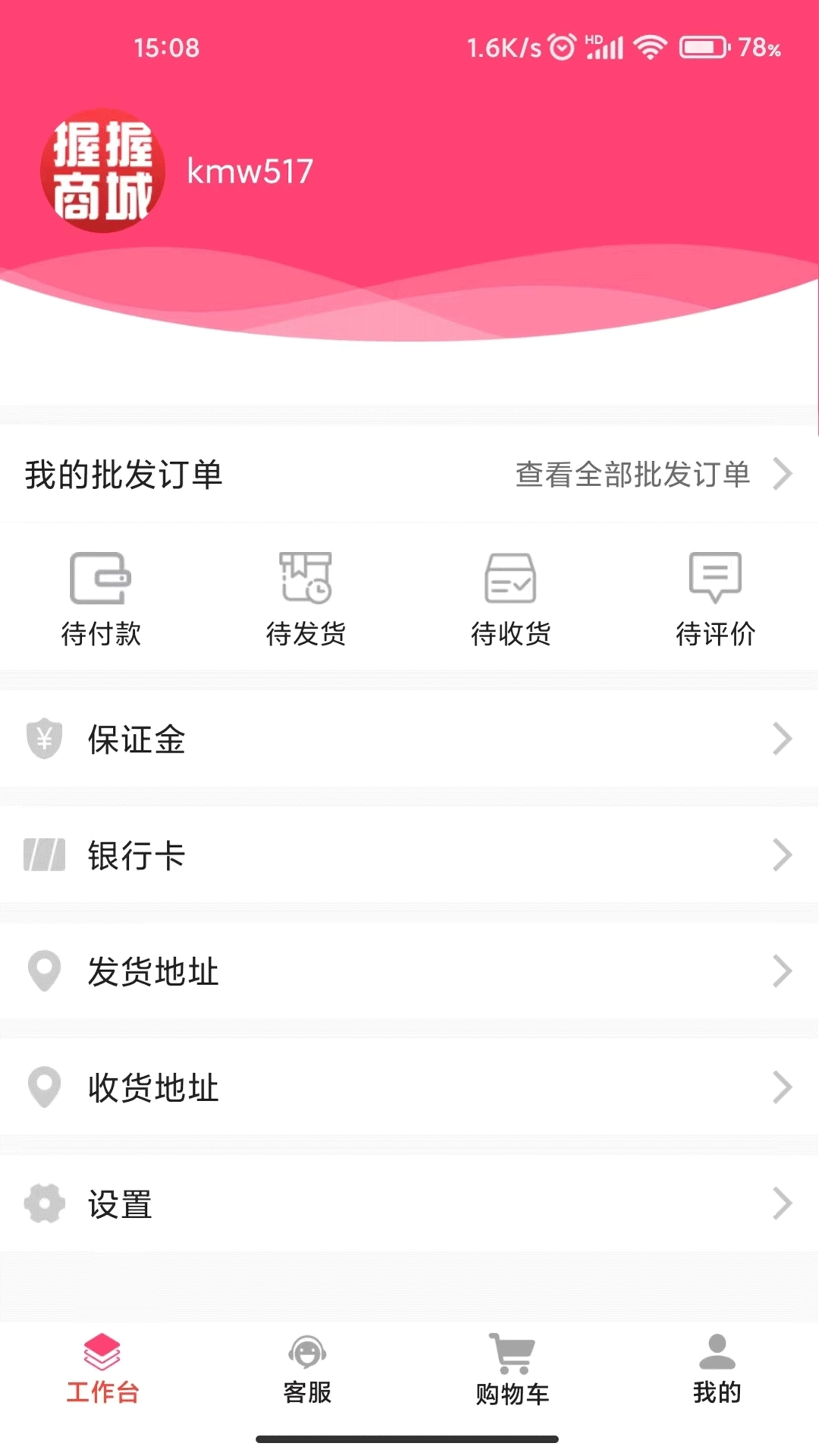Click the 保证金 deposit shield icon
The height and width of the screenshot is (1456, 819).
click(x=43, y=739)
